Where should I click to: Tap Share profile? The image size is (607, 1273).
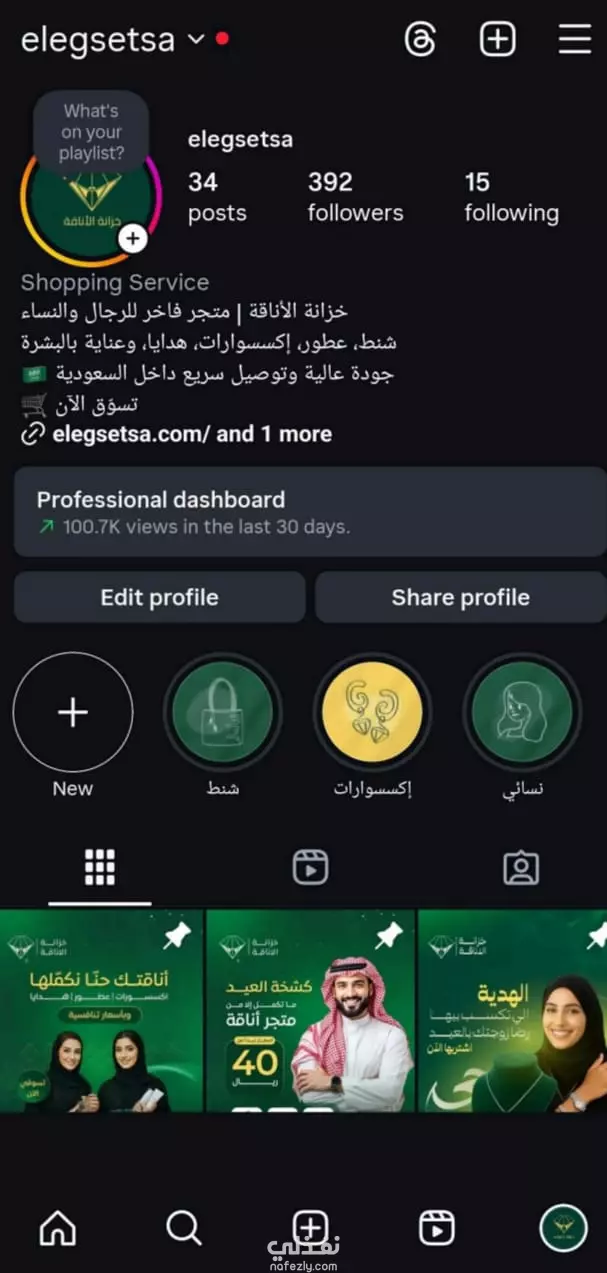[461, 598]
